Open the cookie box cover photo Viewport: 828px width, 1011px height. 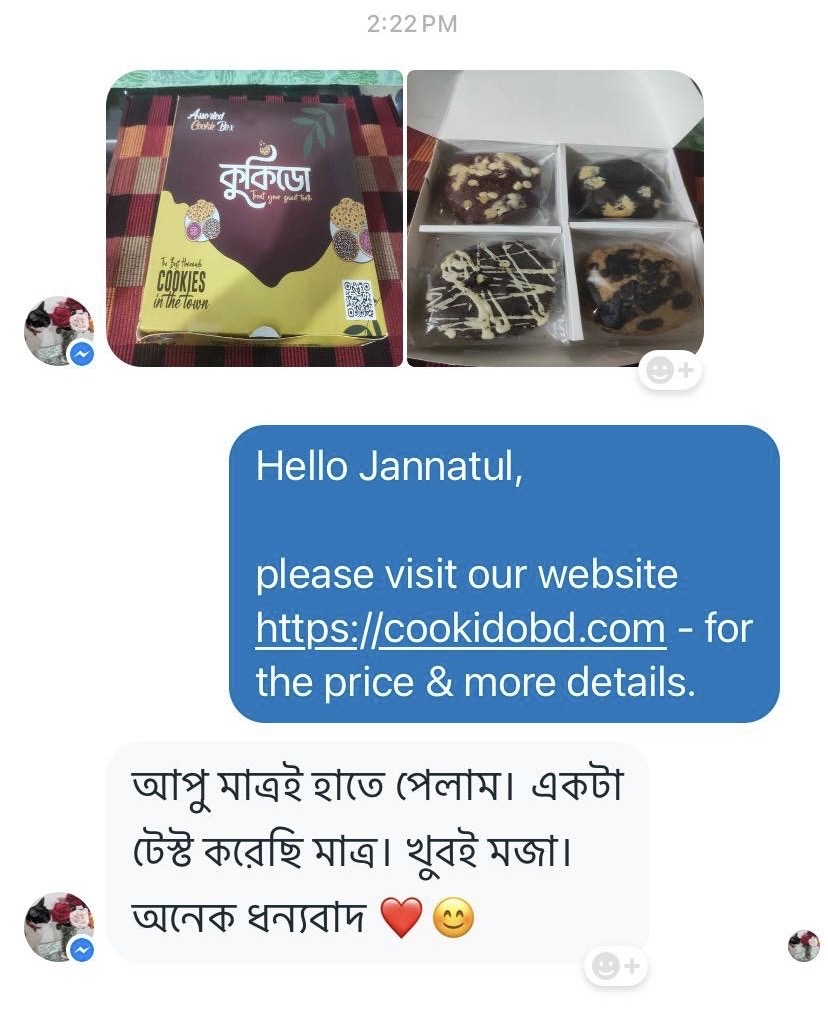(x=254, y=218)
